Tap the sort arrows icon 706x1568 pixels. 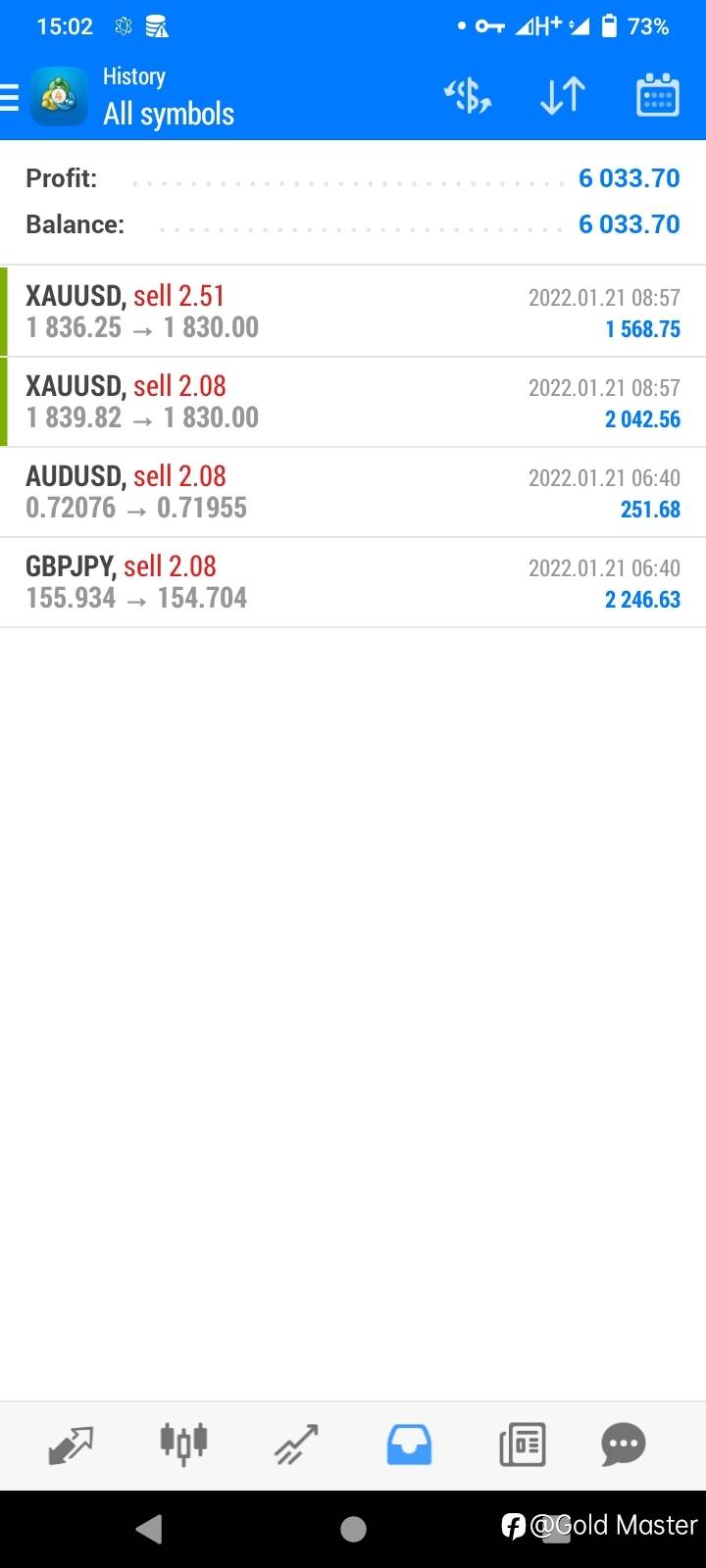(x=563, y=96)
